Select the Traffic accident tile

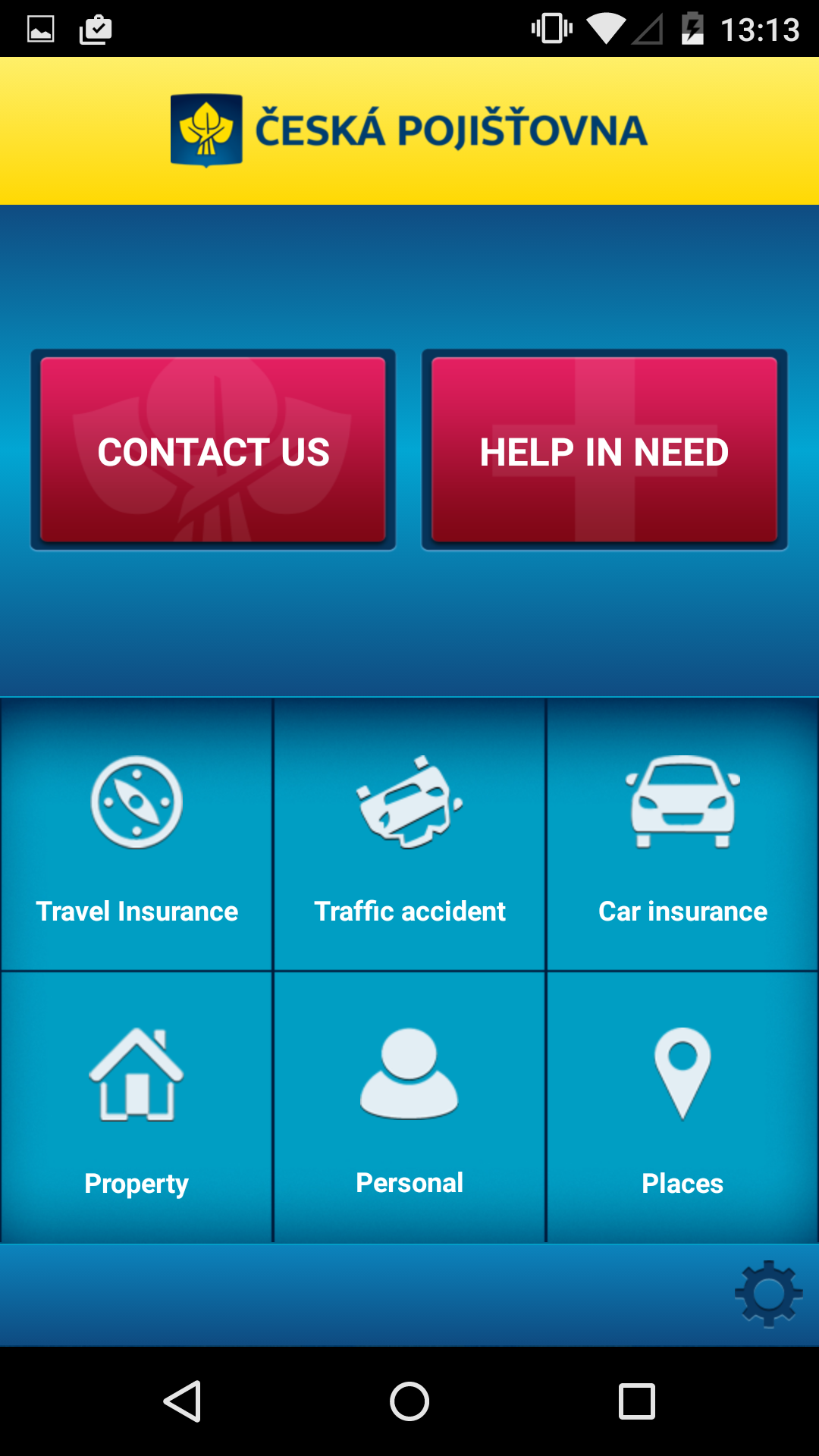(x=409, y=834)
